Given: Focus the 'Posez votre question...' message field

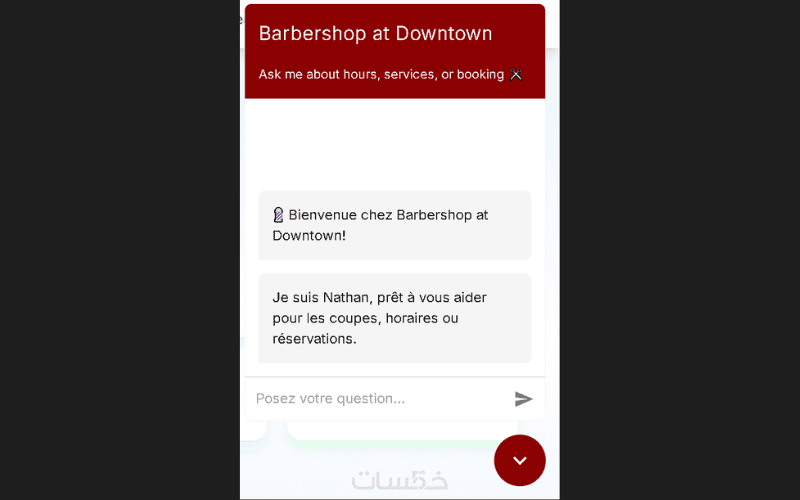Looking at the screenshot, I should [x=375, y=398].
